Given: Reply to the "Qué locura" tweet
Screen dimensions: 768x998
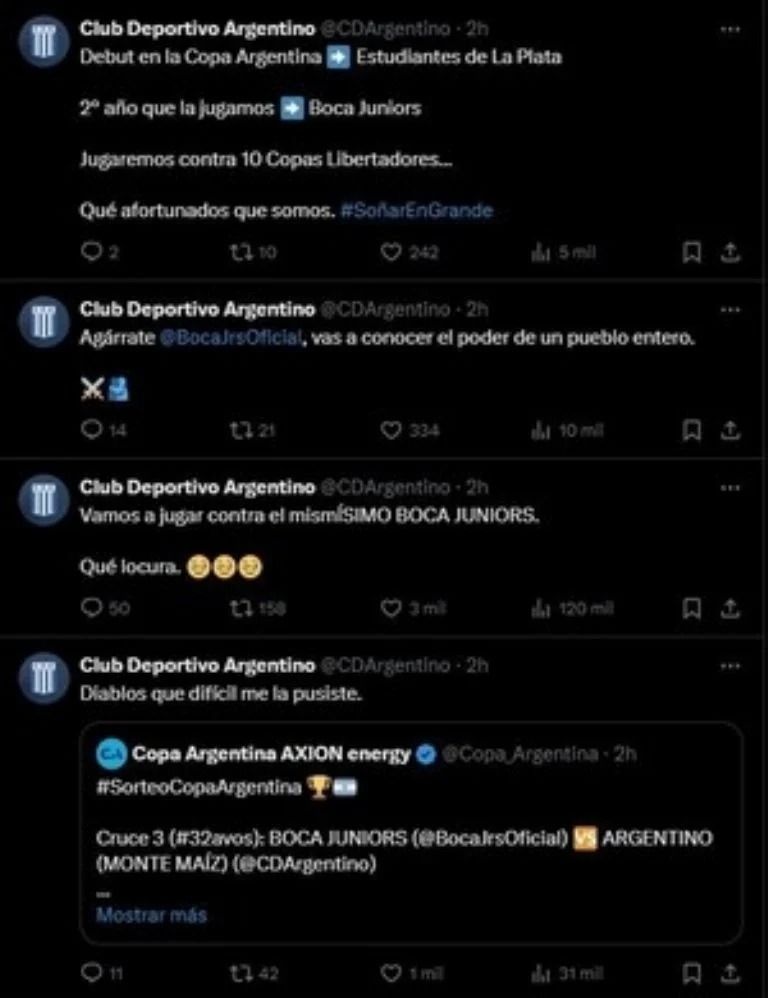Looking at the screenshot, I should 91,607.
